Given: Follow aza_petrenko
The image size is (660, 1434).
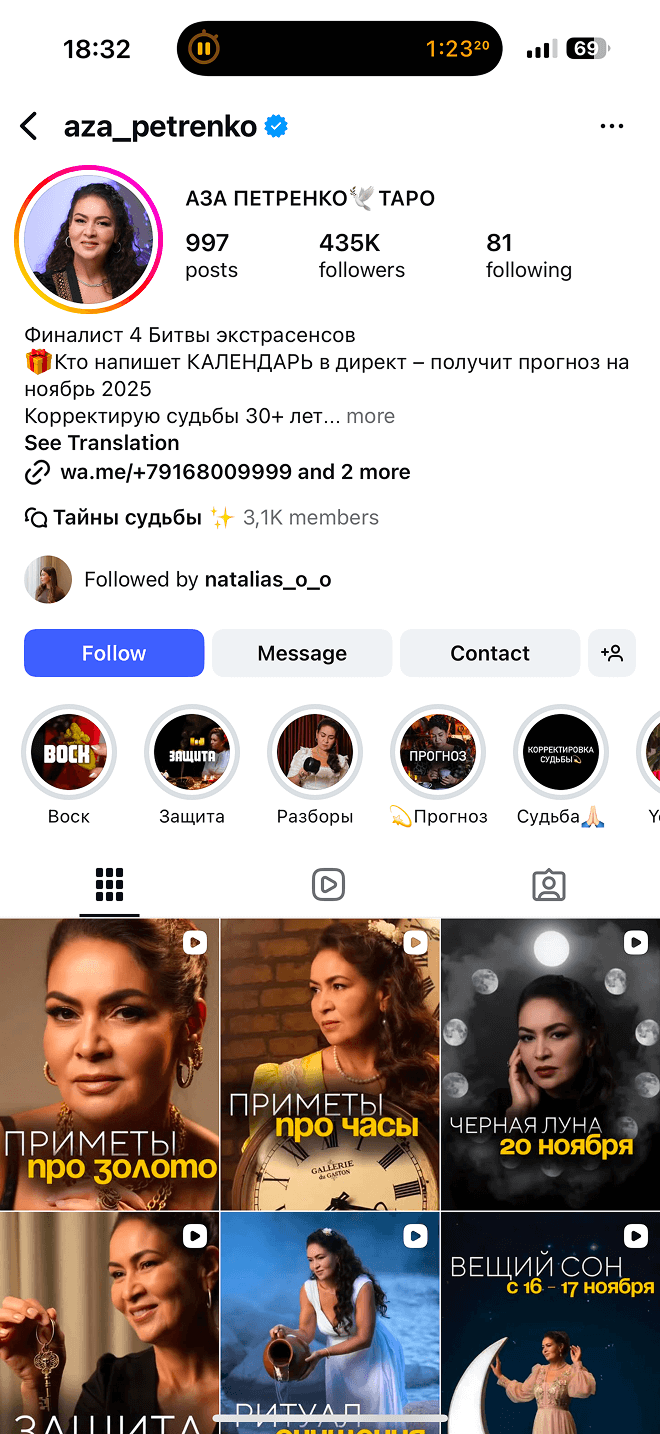Looking at the screenshot, I should tap(114, 653).
